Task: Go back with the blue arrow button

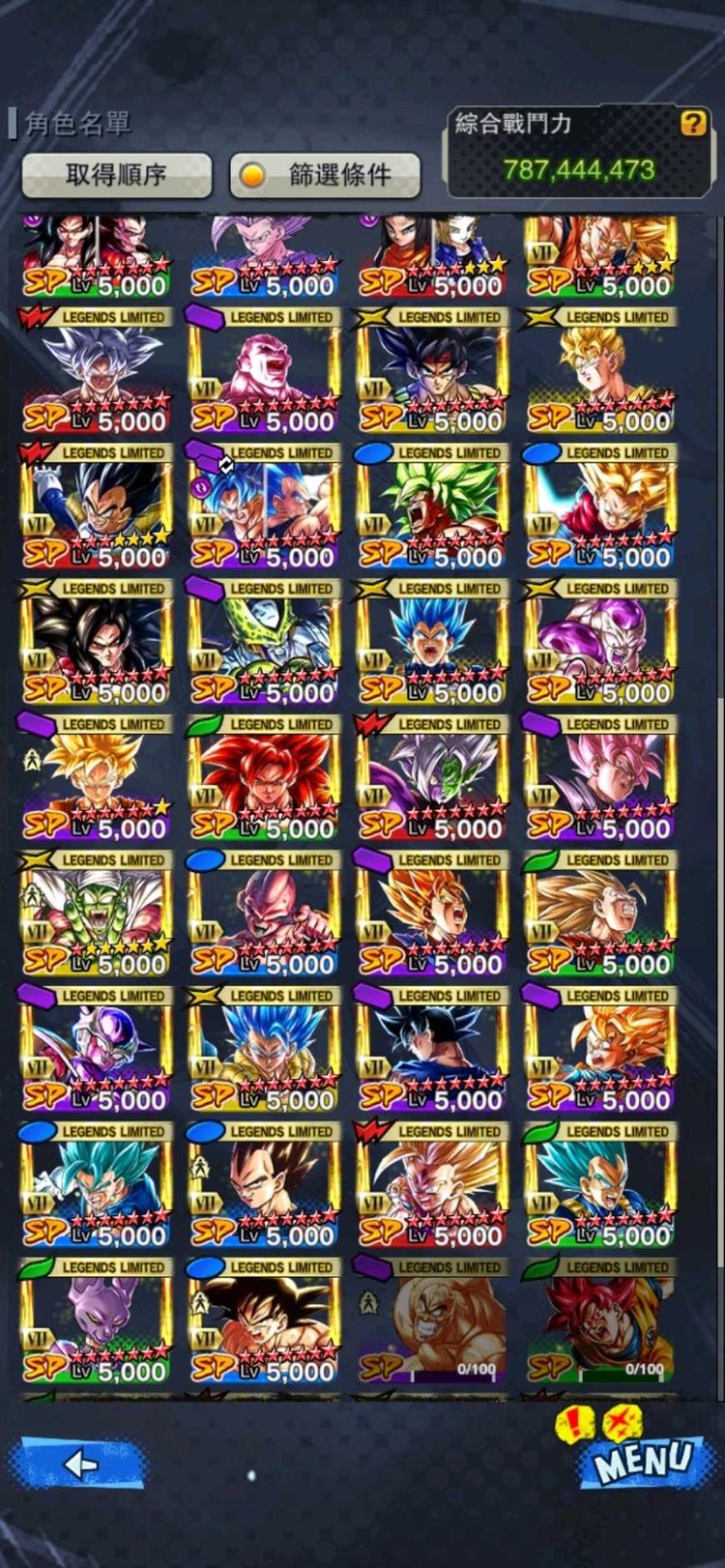Action: point(80,1464)
